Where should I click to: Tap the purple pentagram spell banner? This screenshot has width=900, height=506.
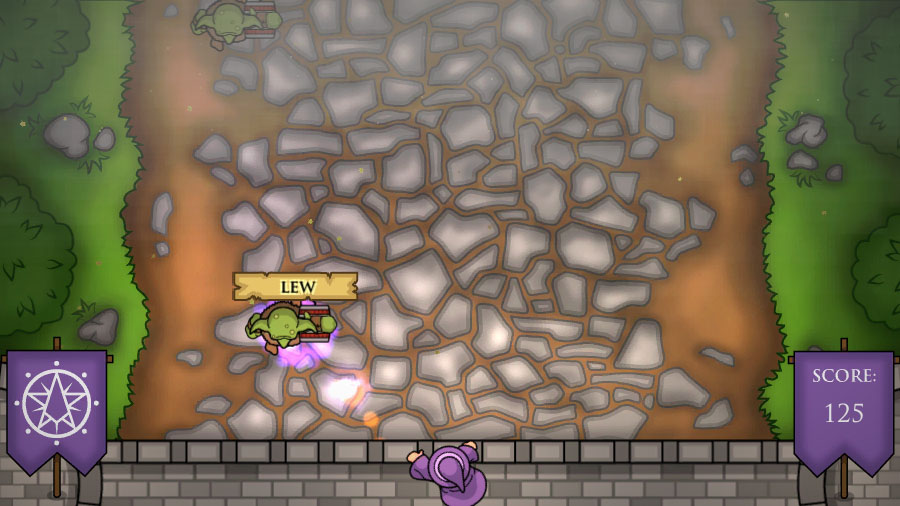click(57, 404)
